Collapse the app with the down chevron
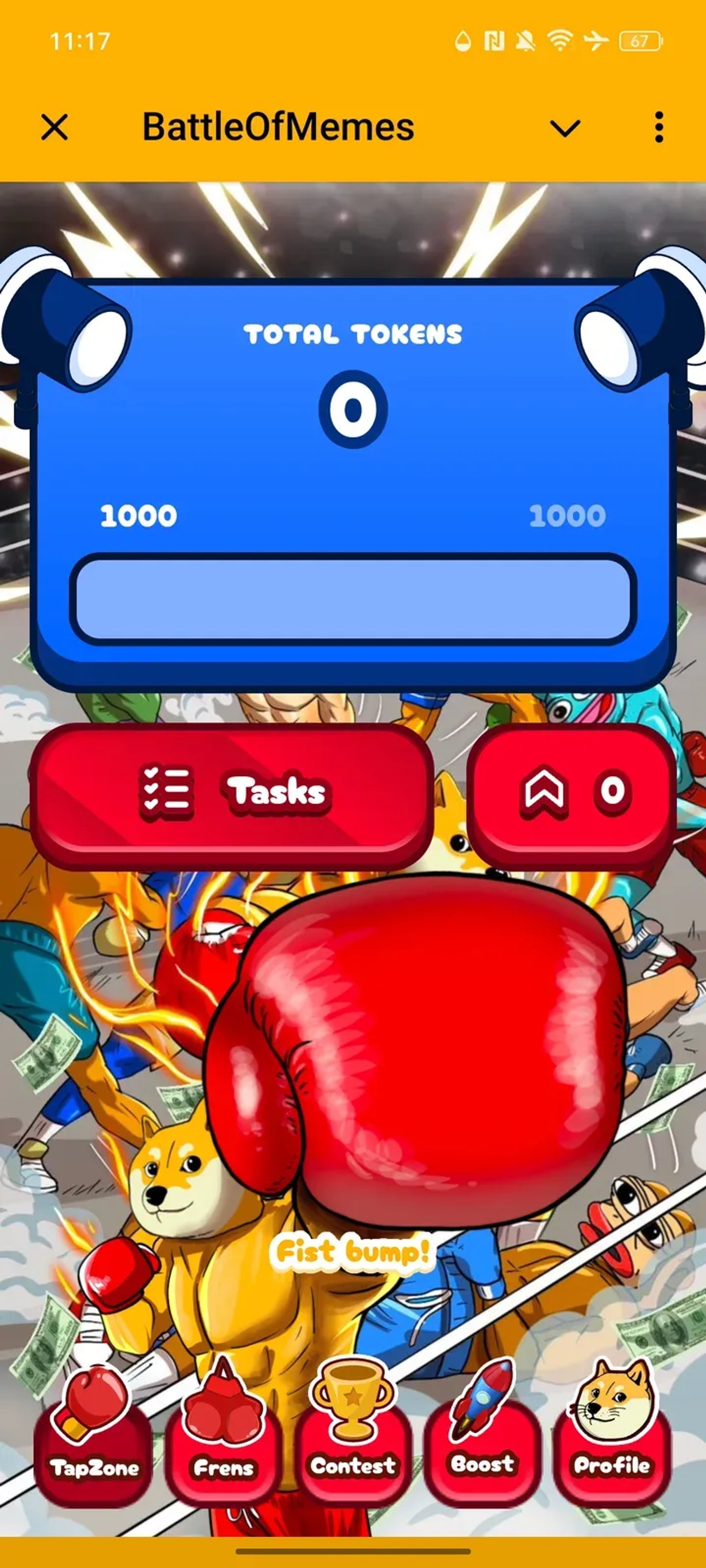This screenshot has width=706, height=1568. click(565, 128)
